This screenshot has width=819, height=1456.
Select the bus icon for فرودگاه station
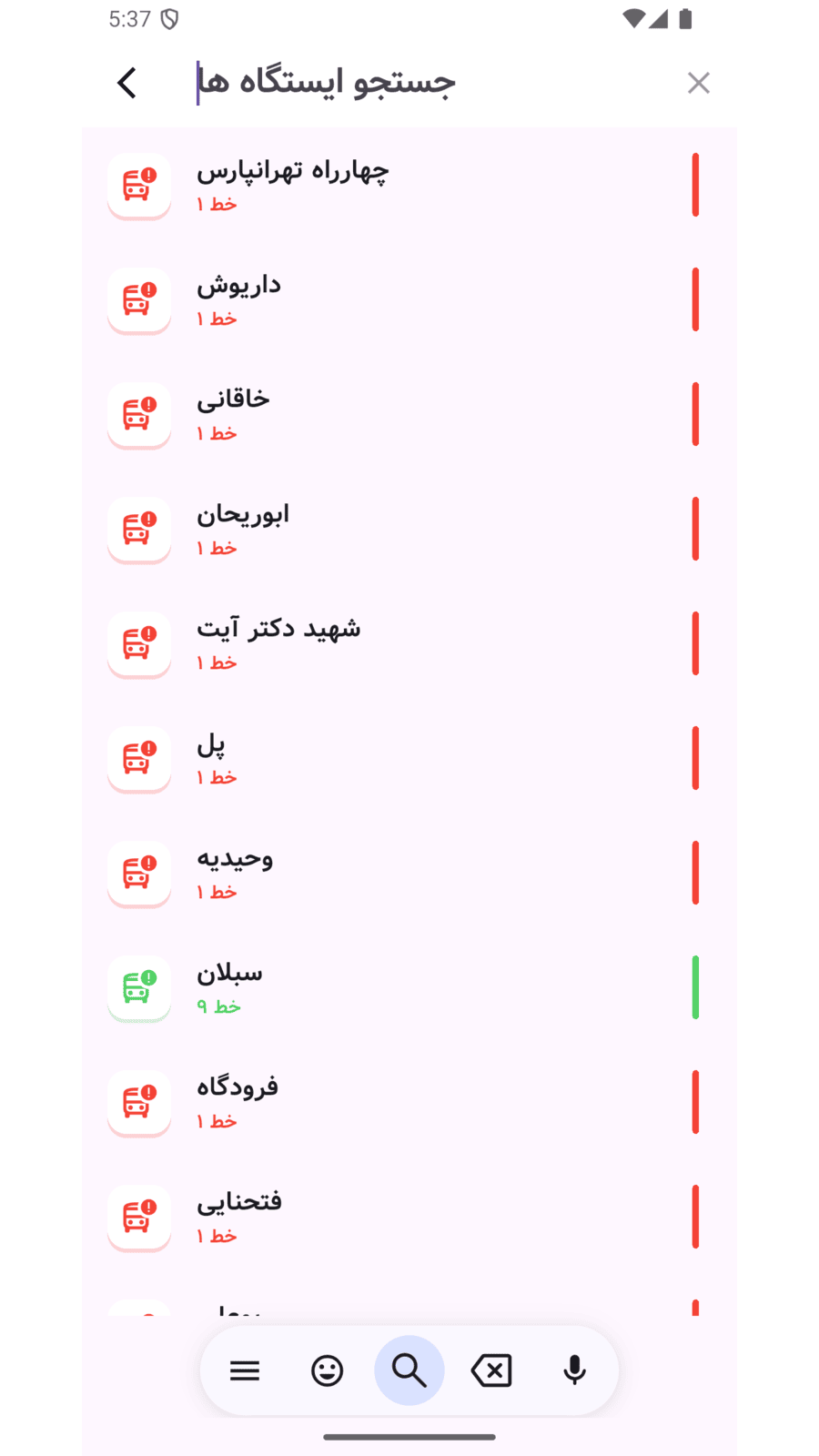point(138,1104)
